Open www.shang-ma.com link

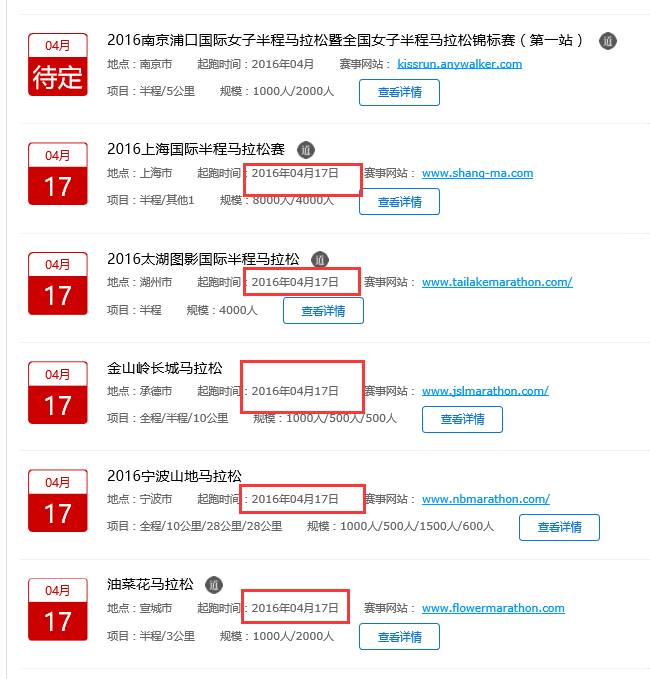tap(477, 173)
